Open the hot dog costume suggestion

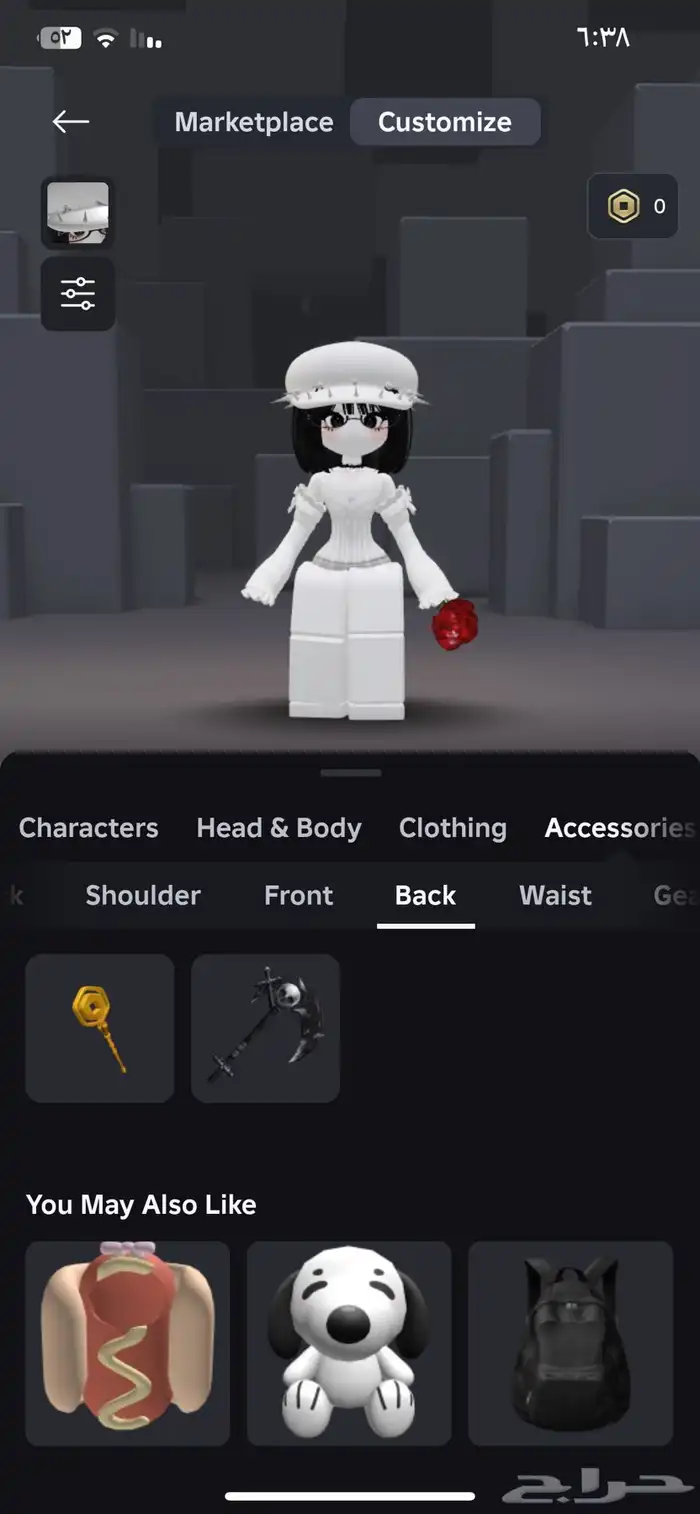tap(128, 1343)
